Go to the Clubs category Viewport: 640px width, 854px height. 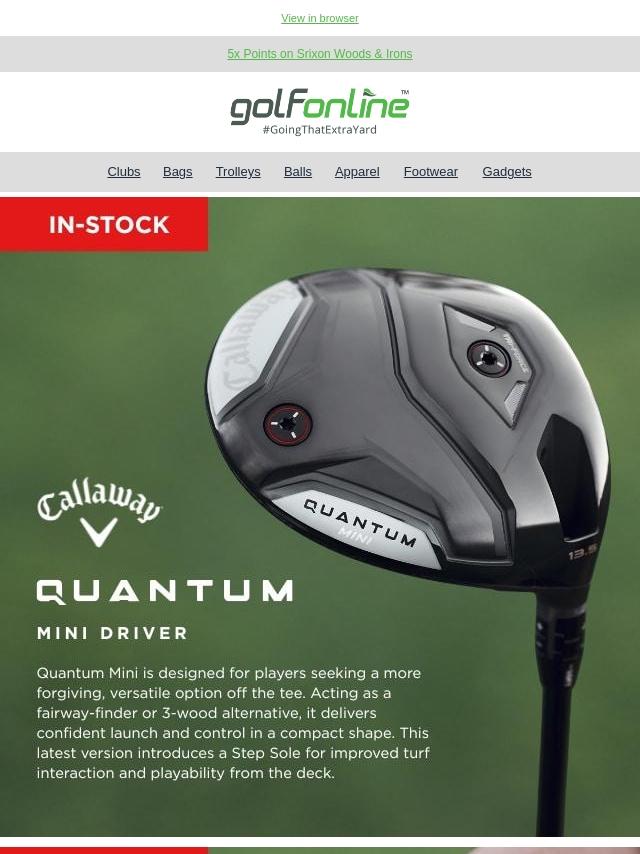(124, 172)
